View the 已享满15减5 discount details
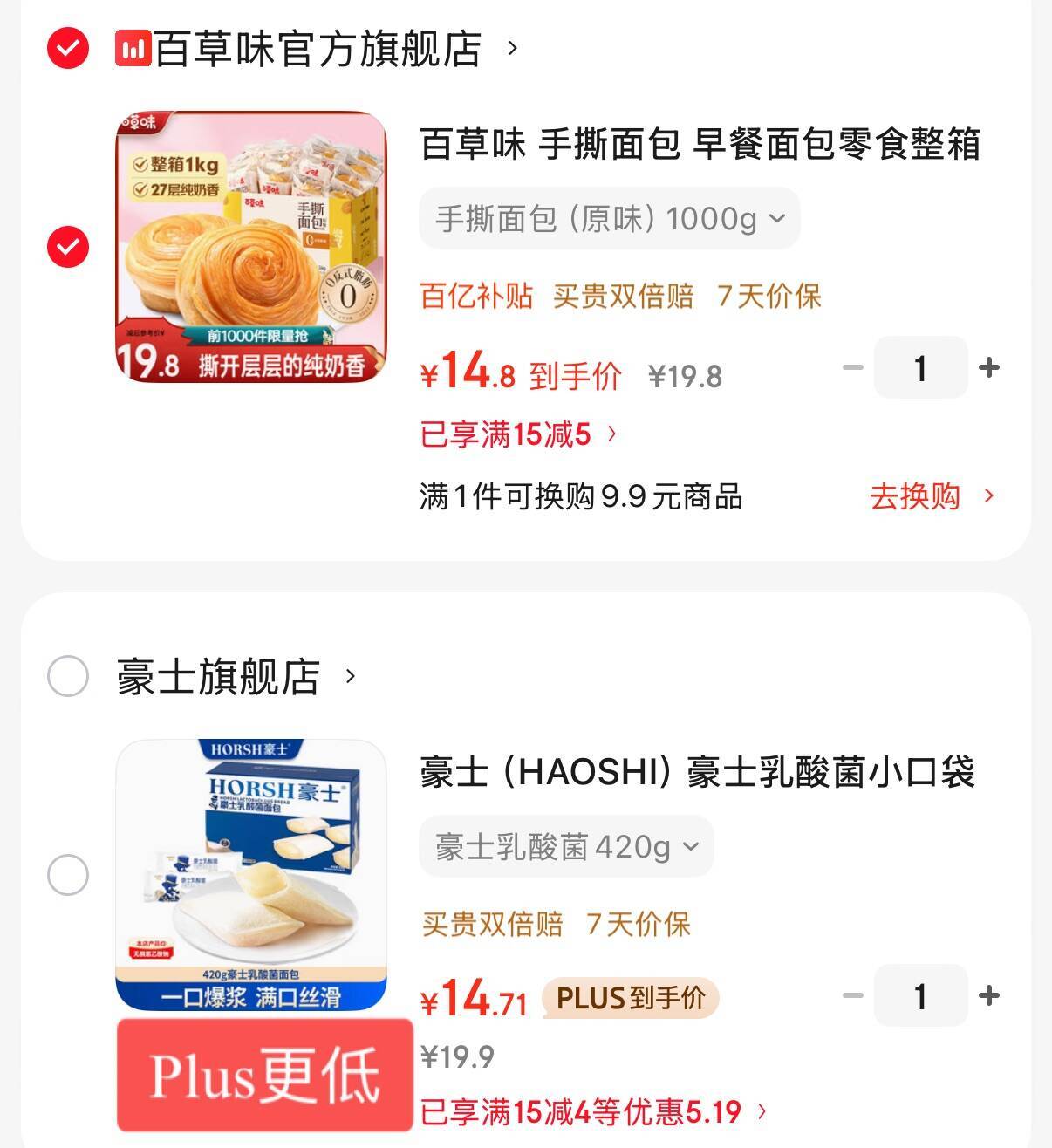The image size is (1052, 1148). point(518,434)
